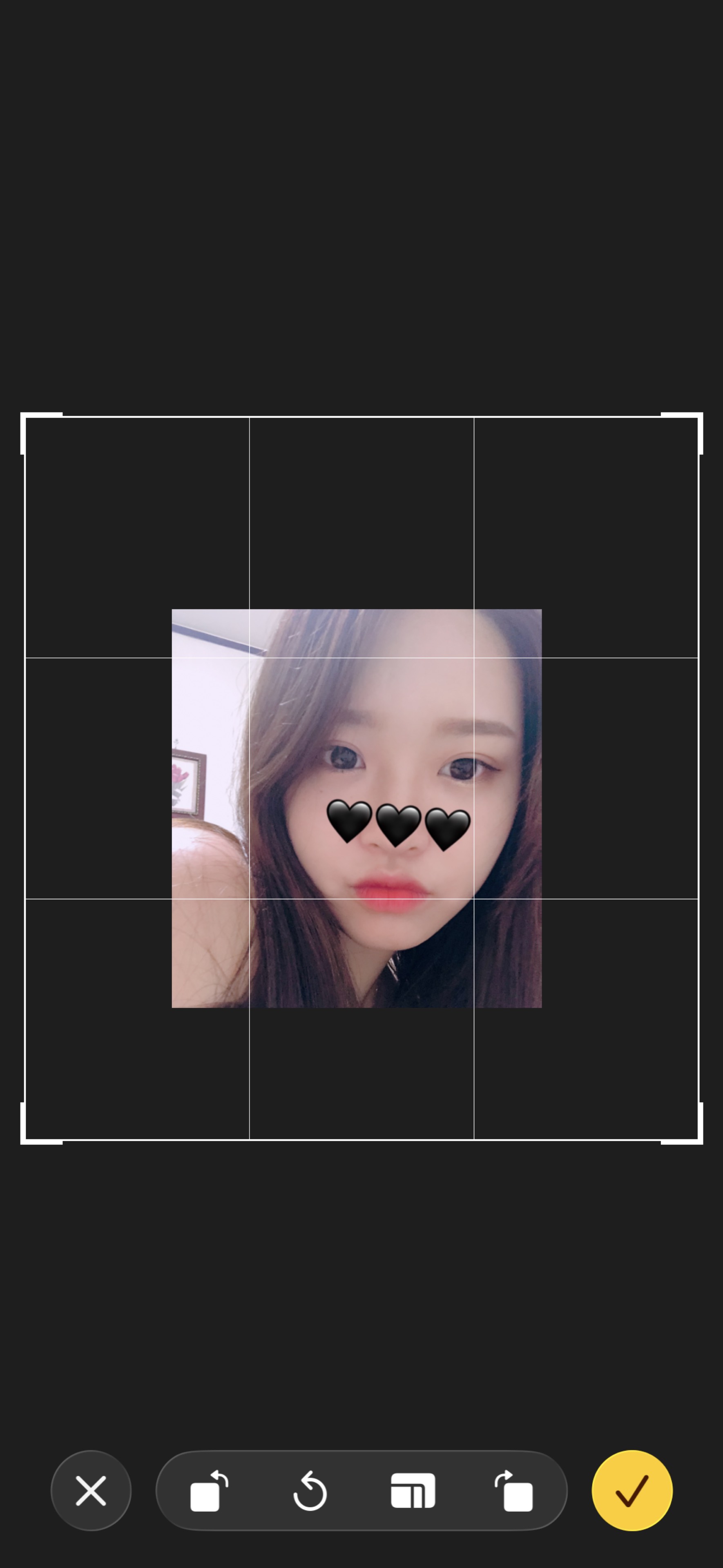The image size is (723, 1568).
Task: Rotate the photo clockwise
Action: (x=514, y=1491)
